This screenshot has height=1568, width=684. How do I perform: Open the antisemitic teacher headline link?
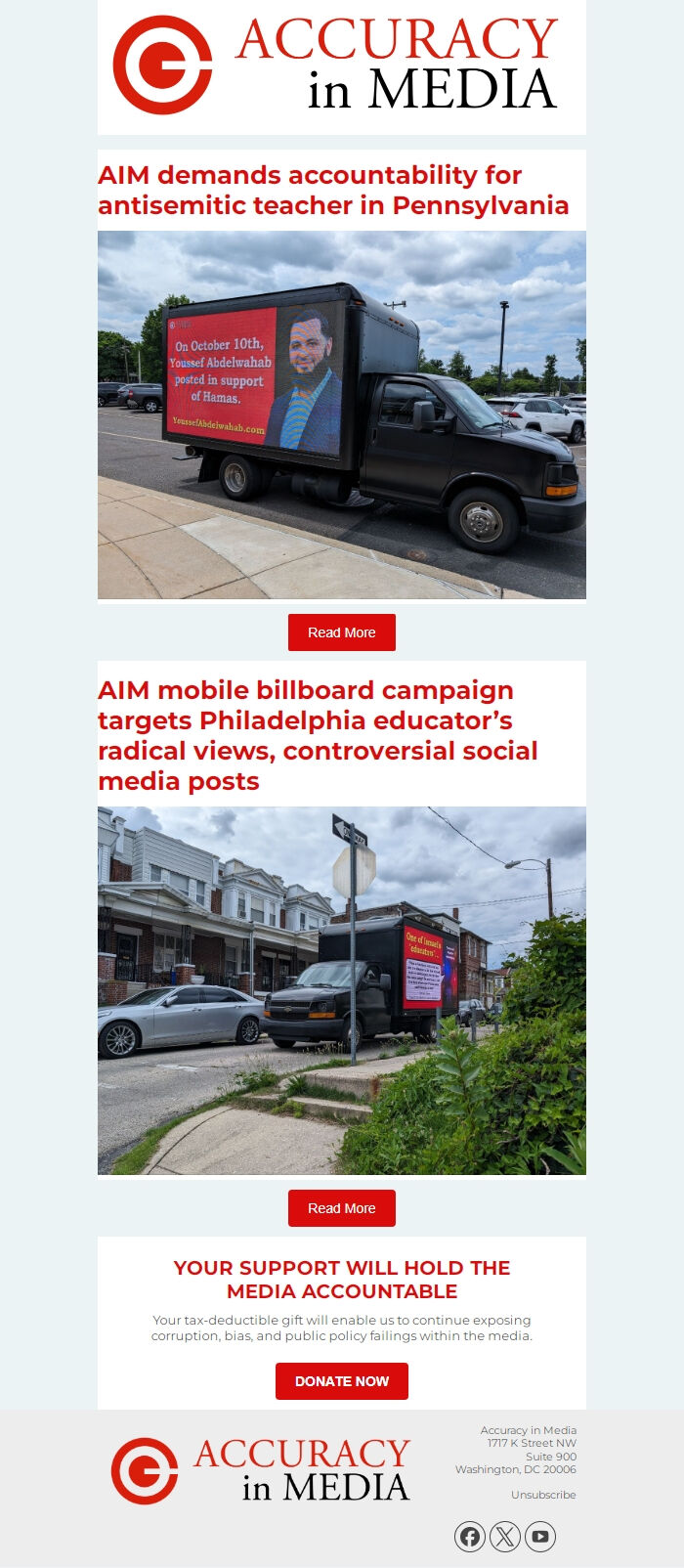[x=333, y=190]
